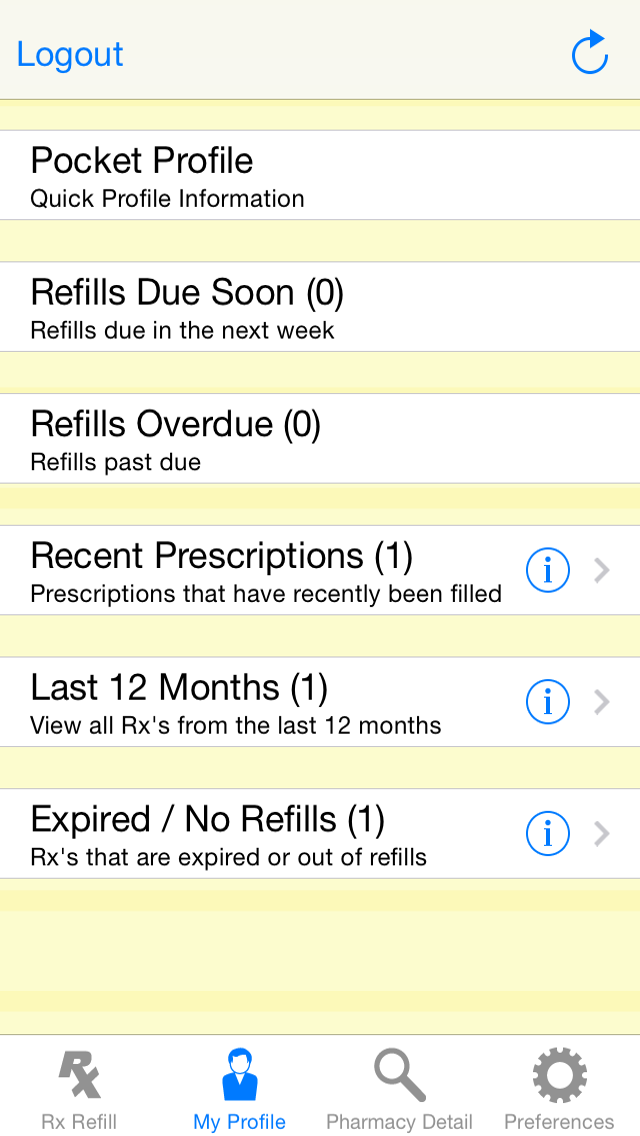Show info for Recent Prescriptions
640x1136 pixels.
(548, 571)
